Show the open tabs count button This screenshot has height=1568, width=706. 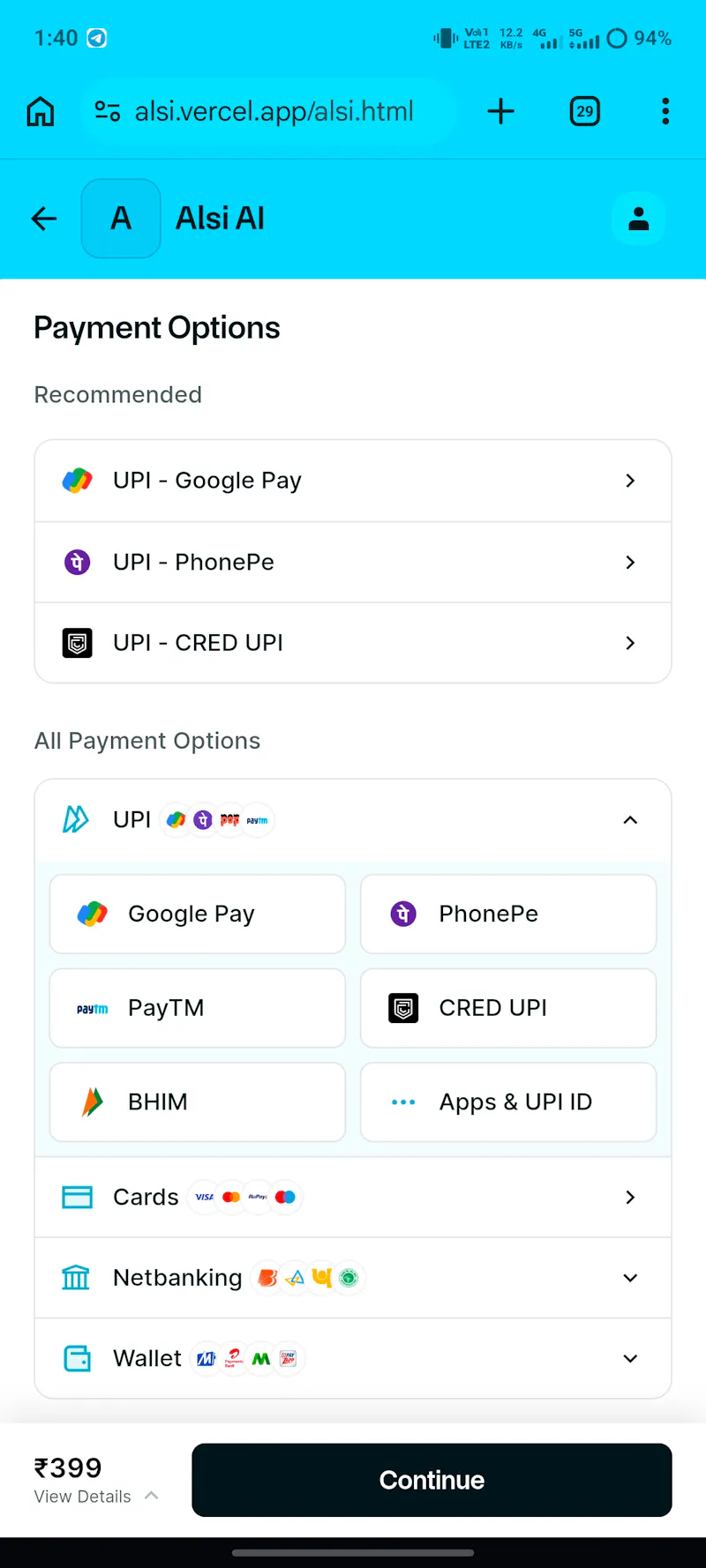584,111
